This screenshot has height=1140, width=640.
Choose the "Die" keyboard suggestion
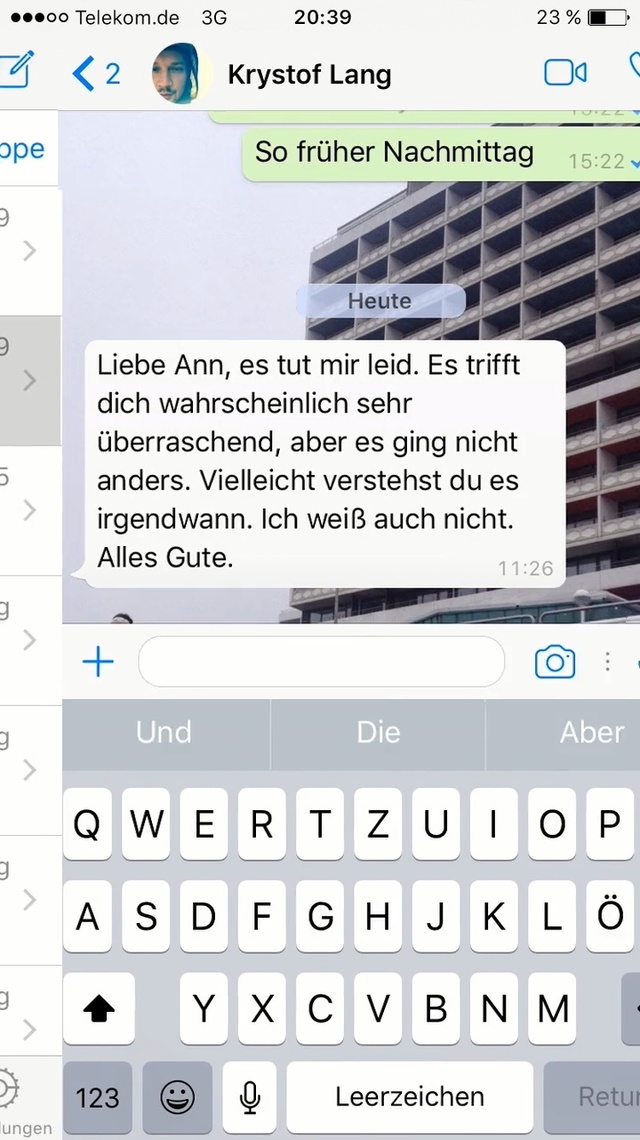(x=378, y=733)
